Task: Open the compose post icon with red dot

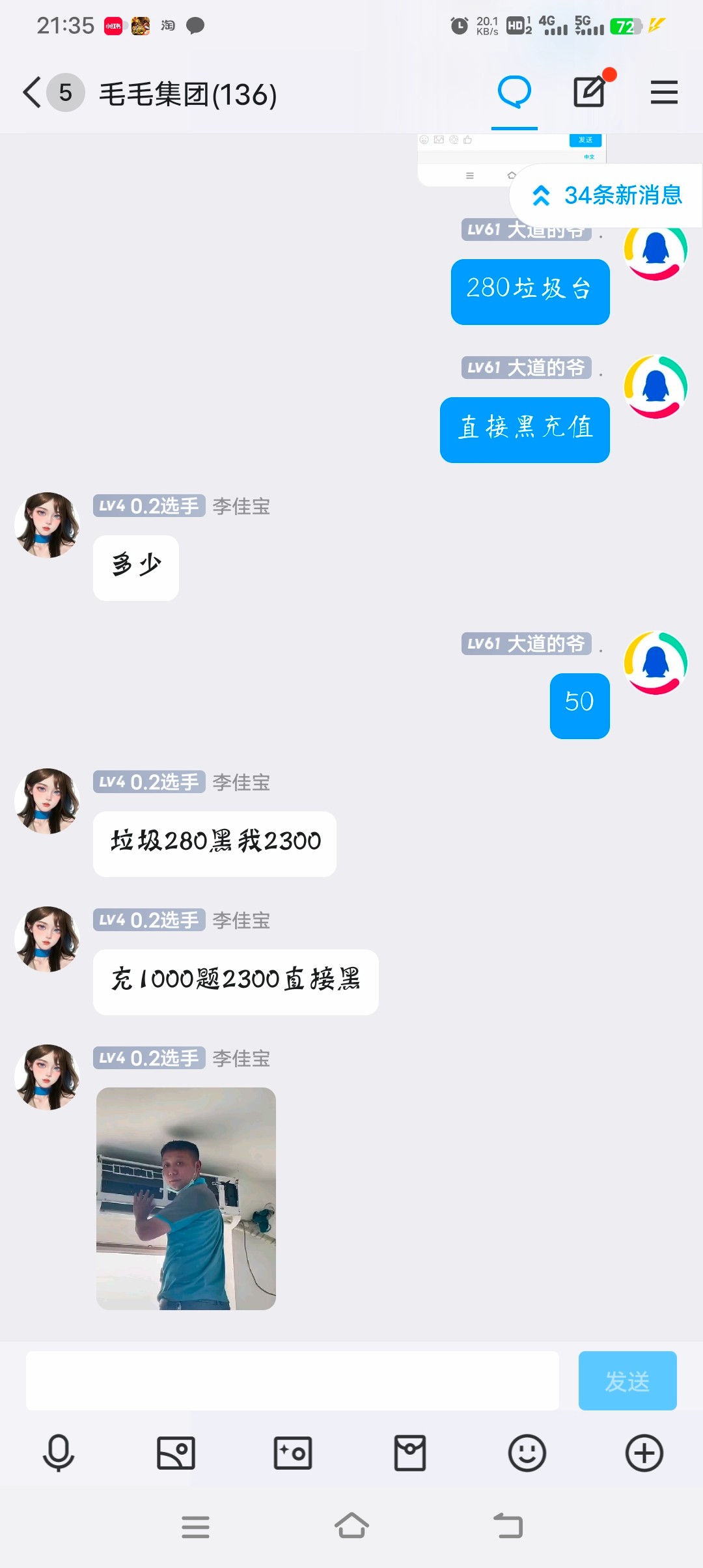Action: click(x=590, y=91)
